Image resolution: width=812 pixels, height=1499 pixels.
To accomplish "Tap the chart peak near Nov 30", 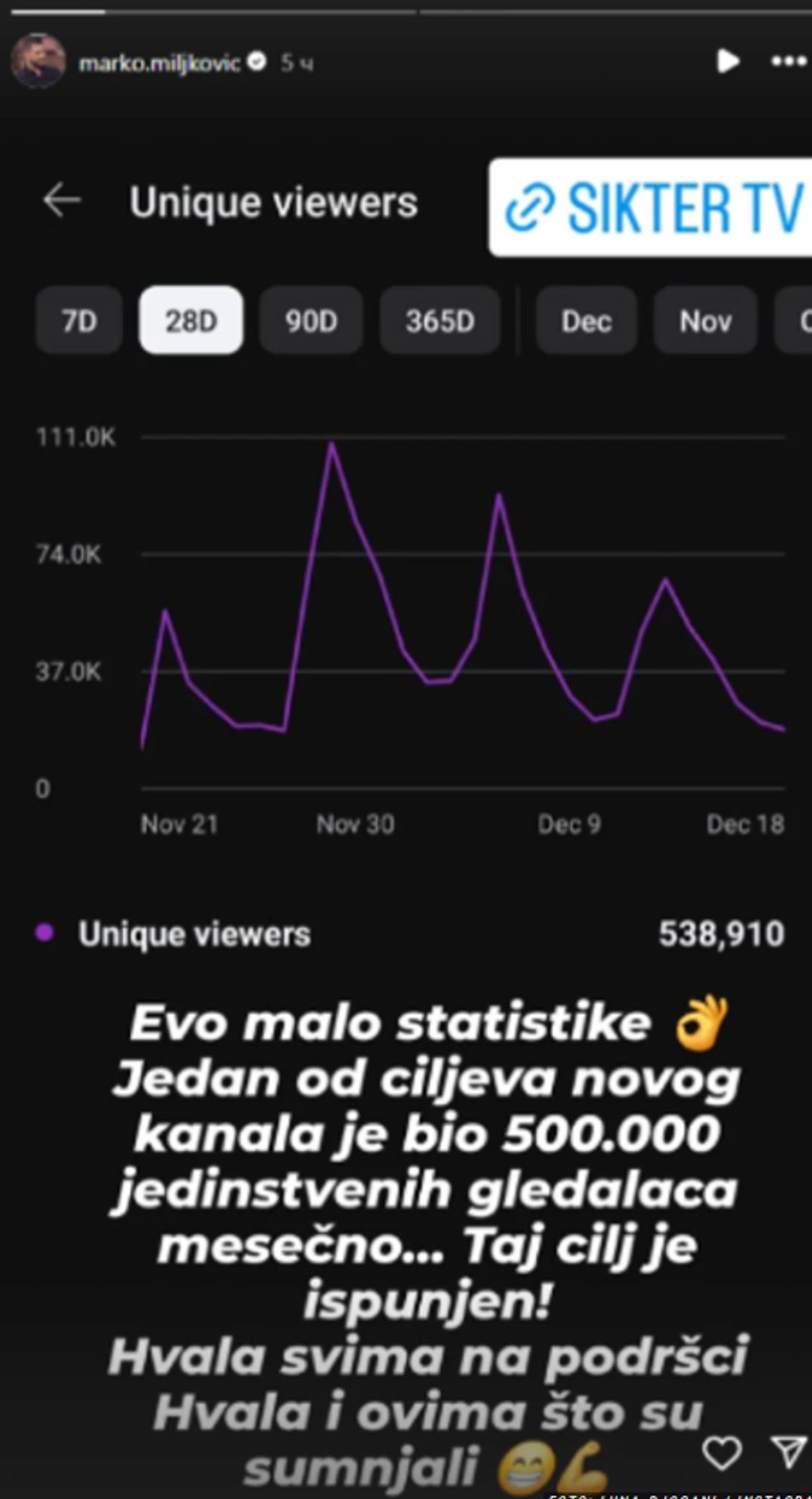I will pyautogui.click(x=332, y=444).
